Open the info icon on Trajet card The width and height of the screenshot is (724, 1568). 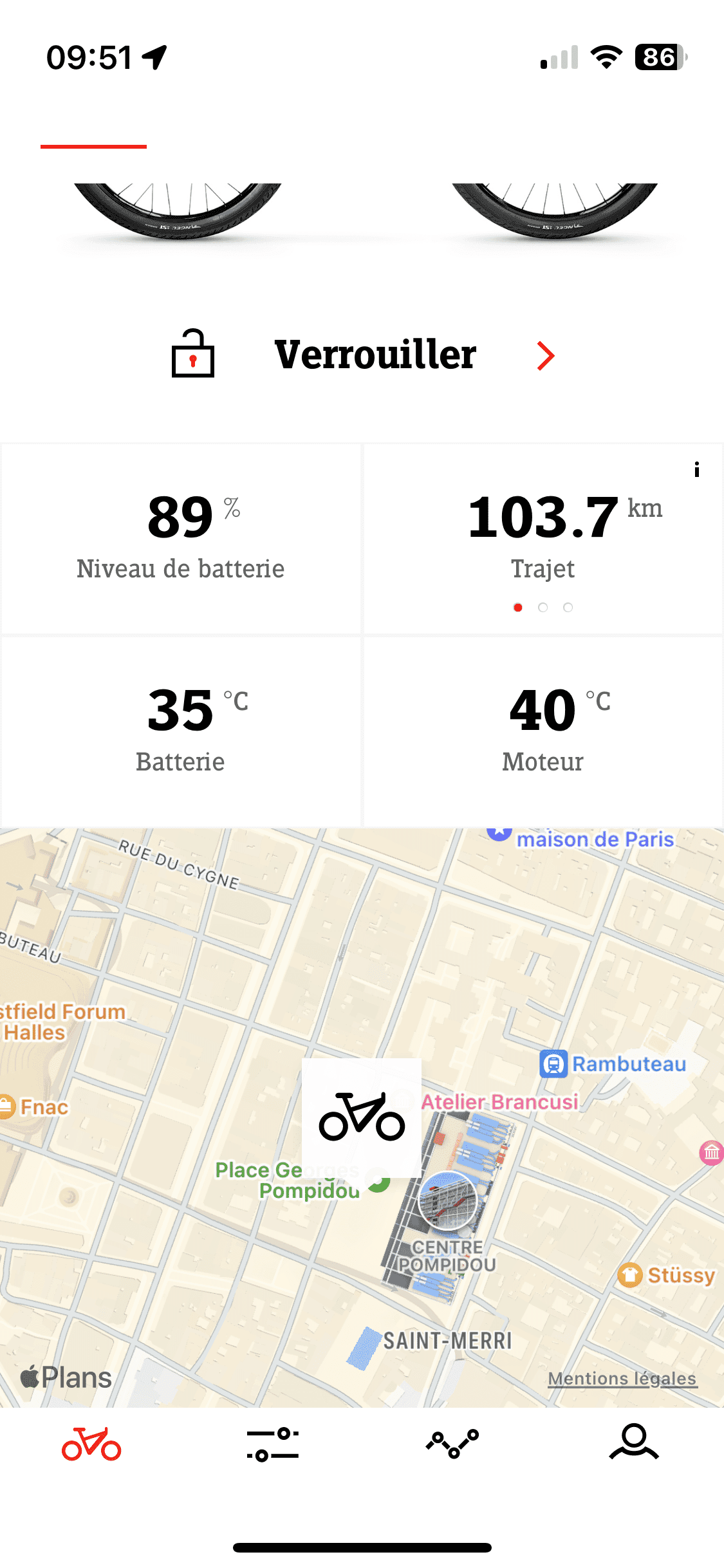coord(696,470)
